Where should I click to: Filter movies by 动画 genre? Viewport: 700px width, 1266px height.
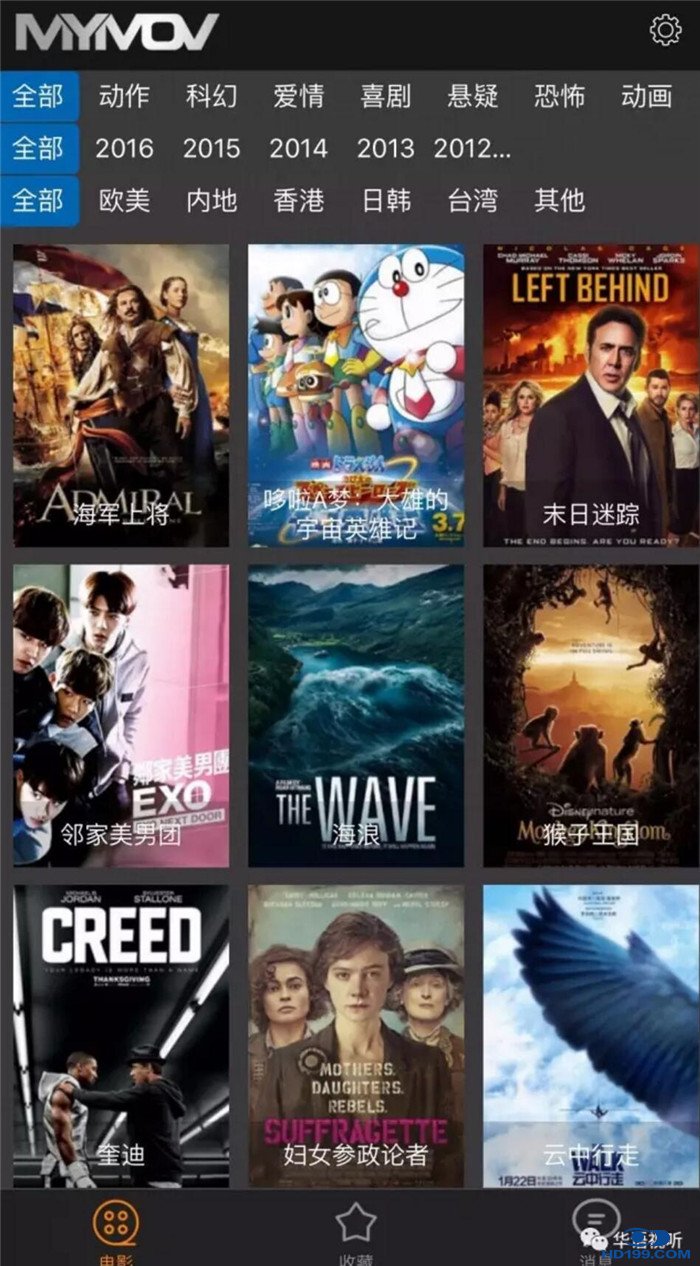click(646, 96)
